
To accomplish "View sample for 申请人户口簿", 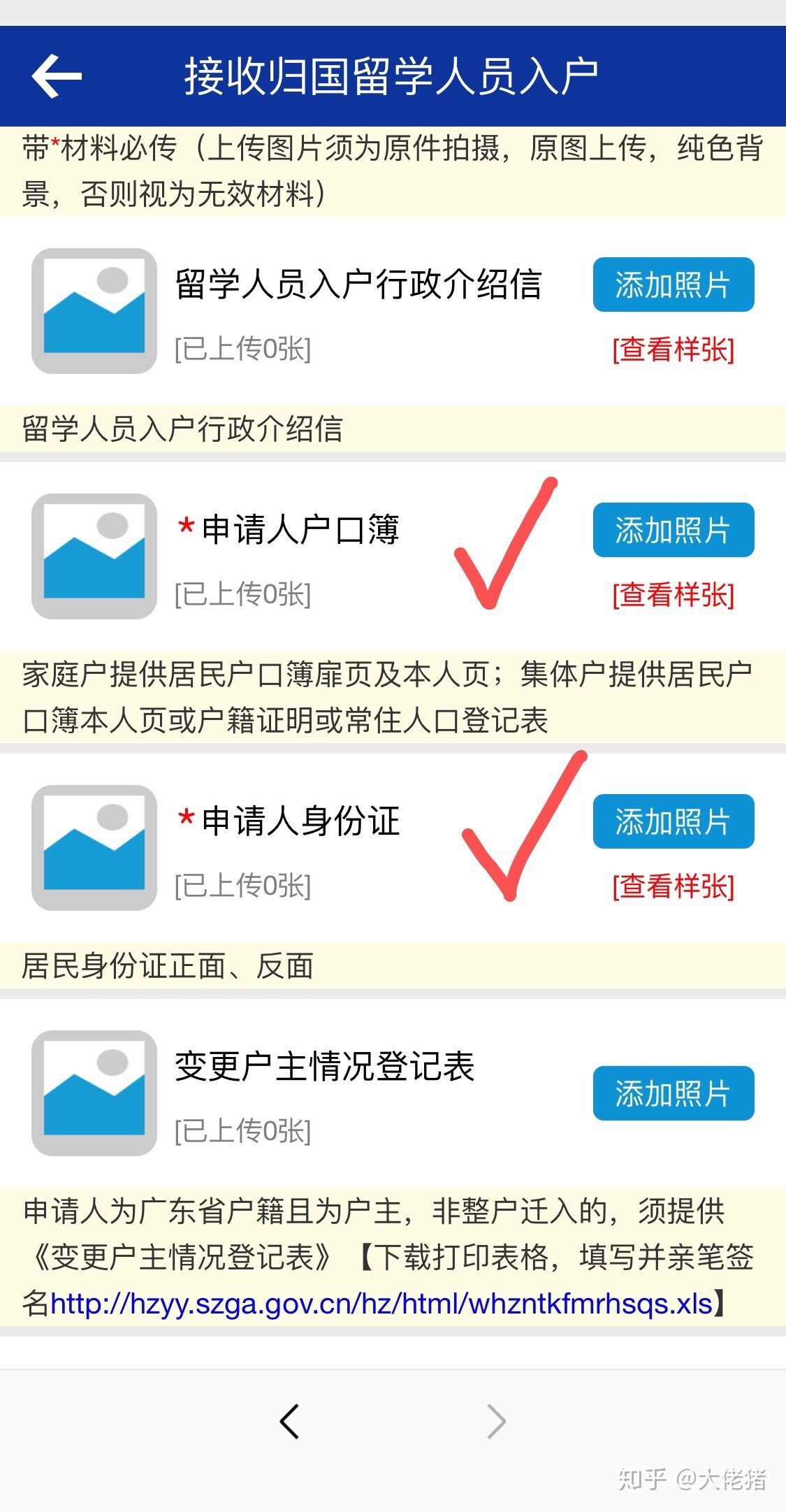I will tap(673, 594).
